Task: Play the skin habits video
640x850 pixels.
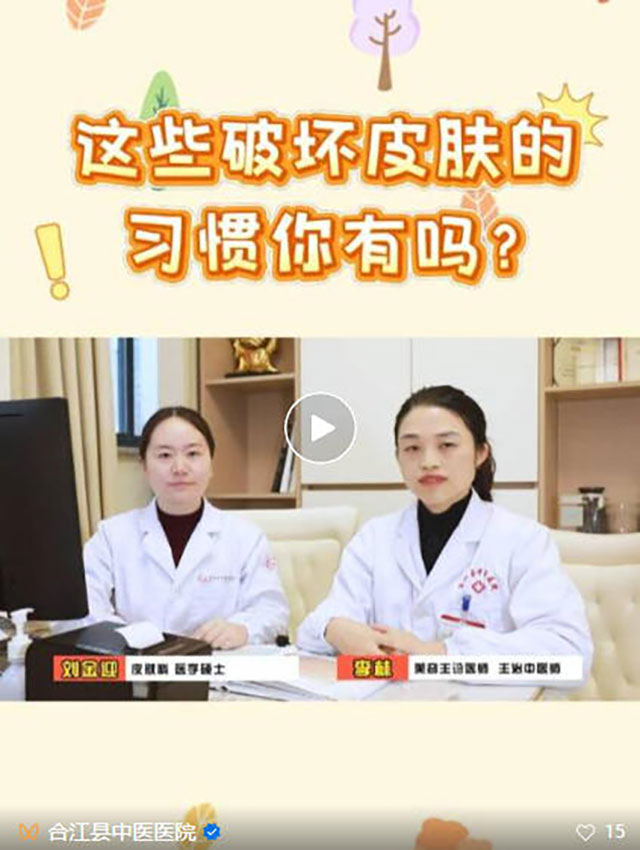Action: 320,428
